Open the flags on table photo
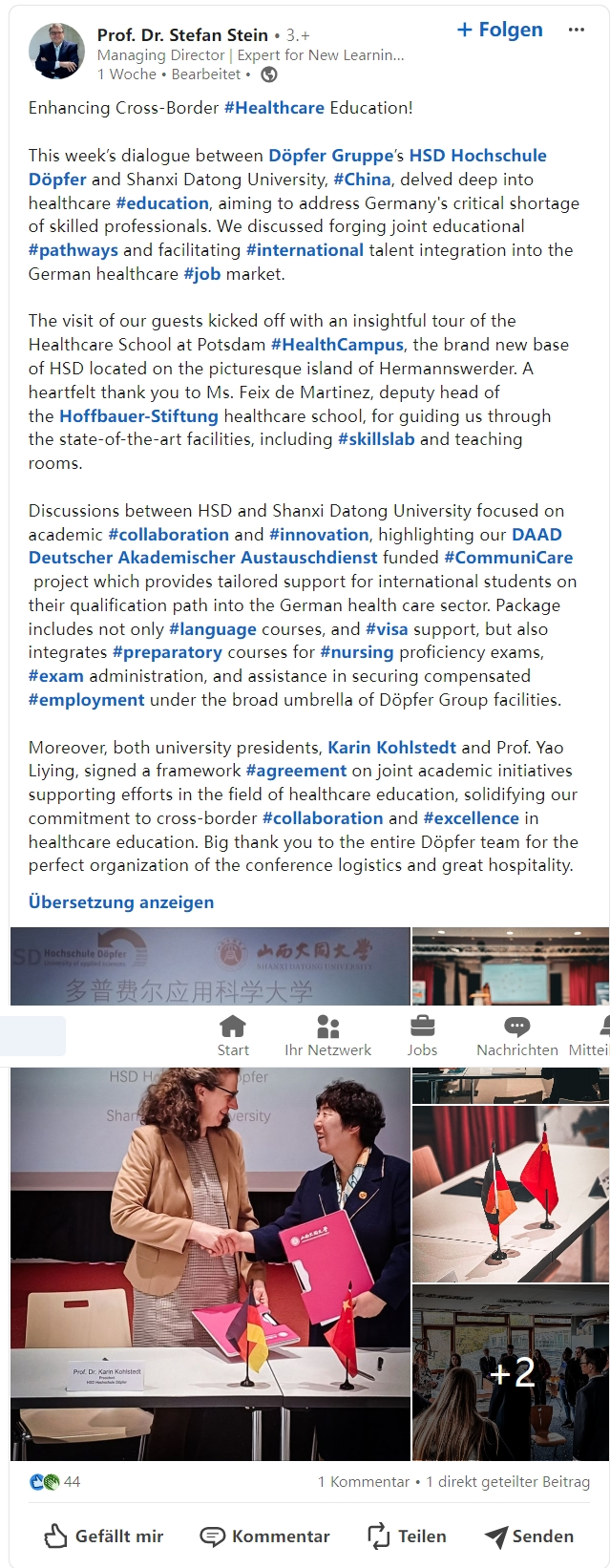 click(510, 1194)
